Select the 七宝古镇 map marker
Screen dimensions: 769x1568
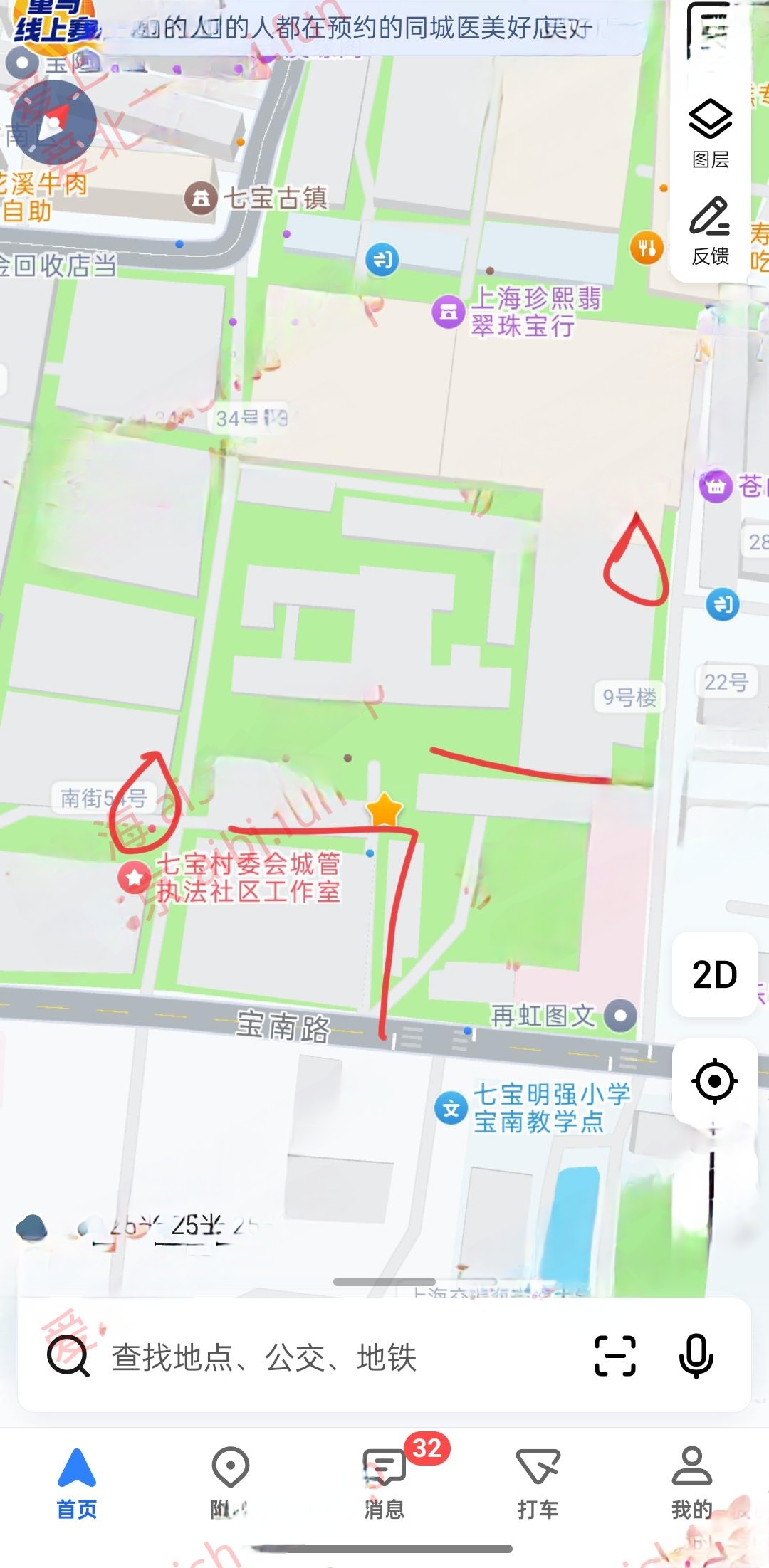point(202,198)
